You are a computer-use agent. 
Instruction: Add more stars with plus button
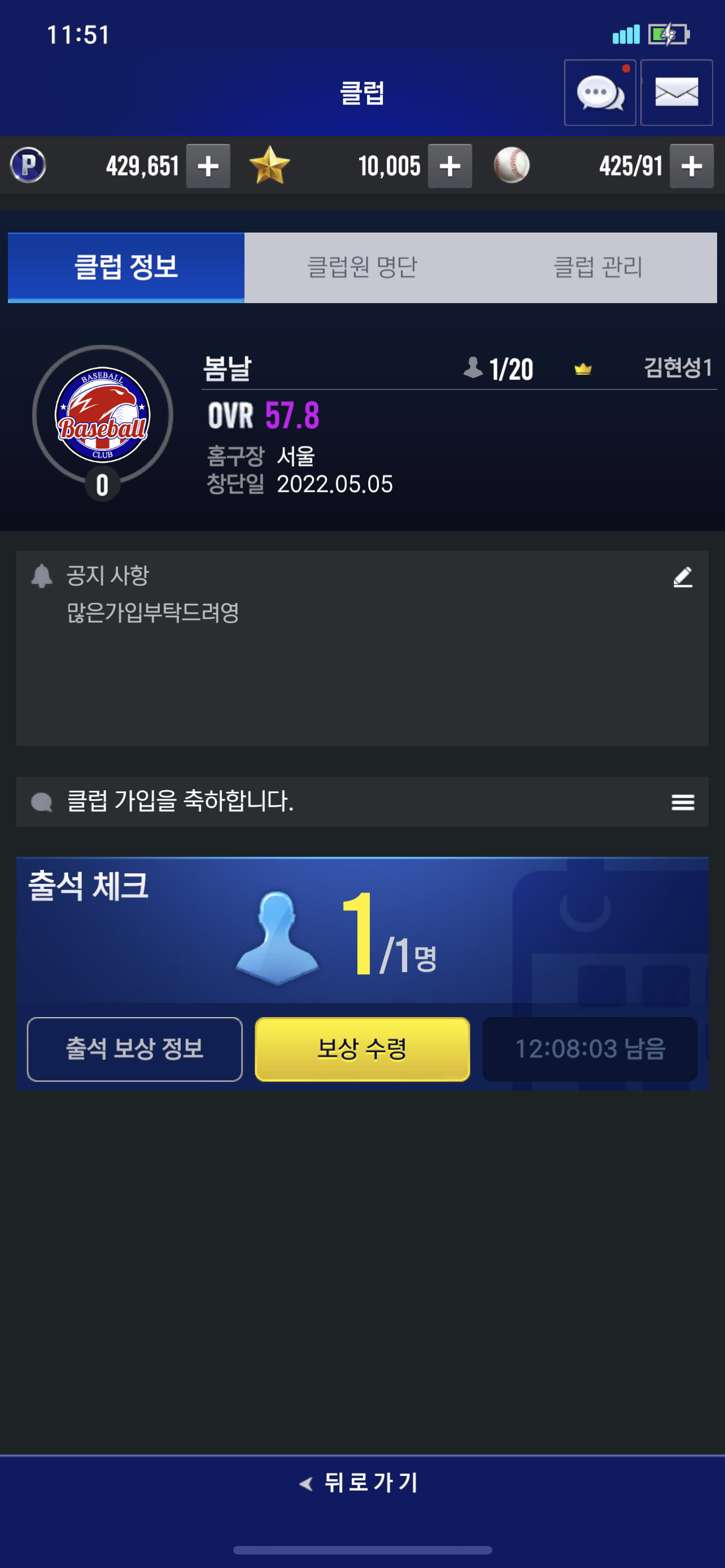[450, 166]
